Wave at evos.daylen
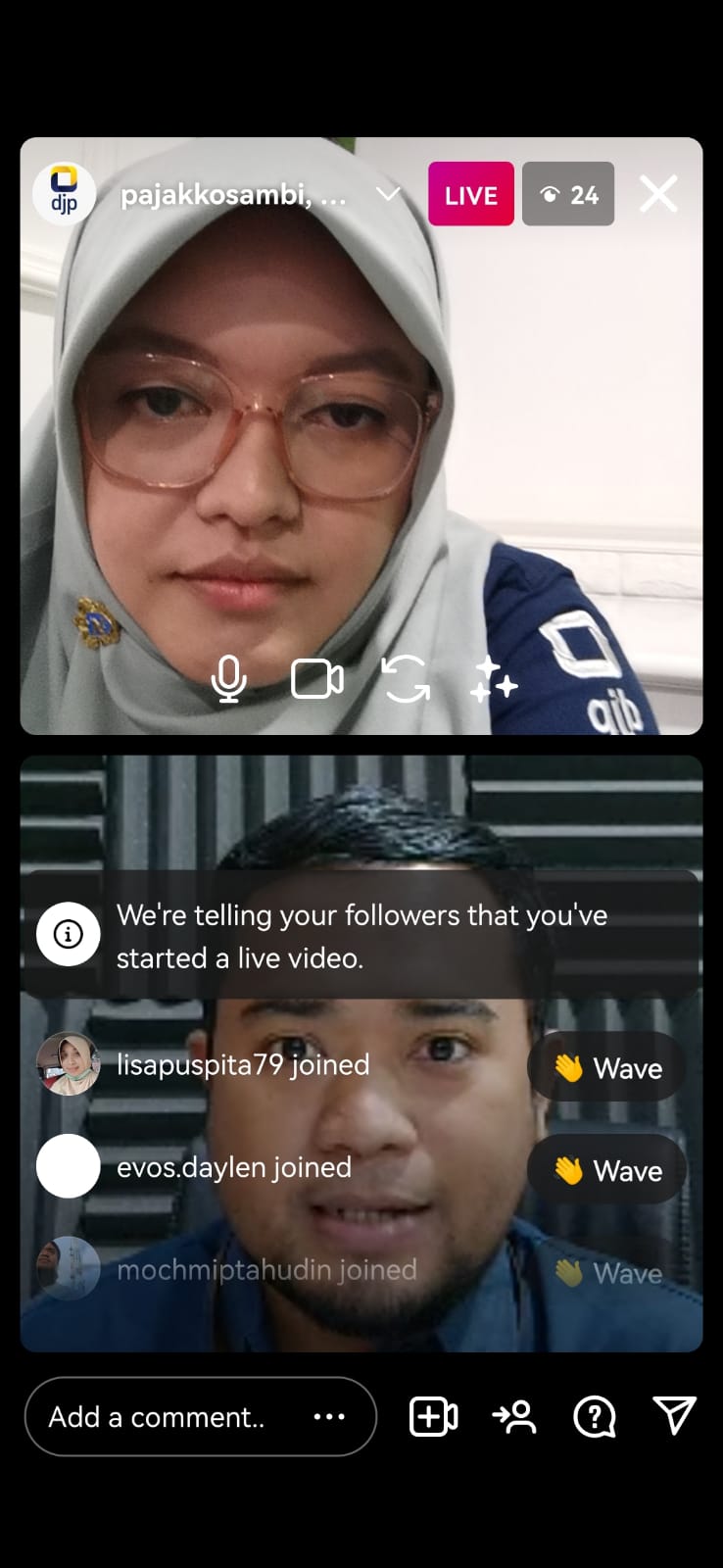 (x=607, y=1170)
